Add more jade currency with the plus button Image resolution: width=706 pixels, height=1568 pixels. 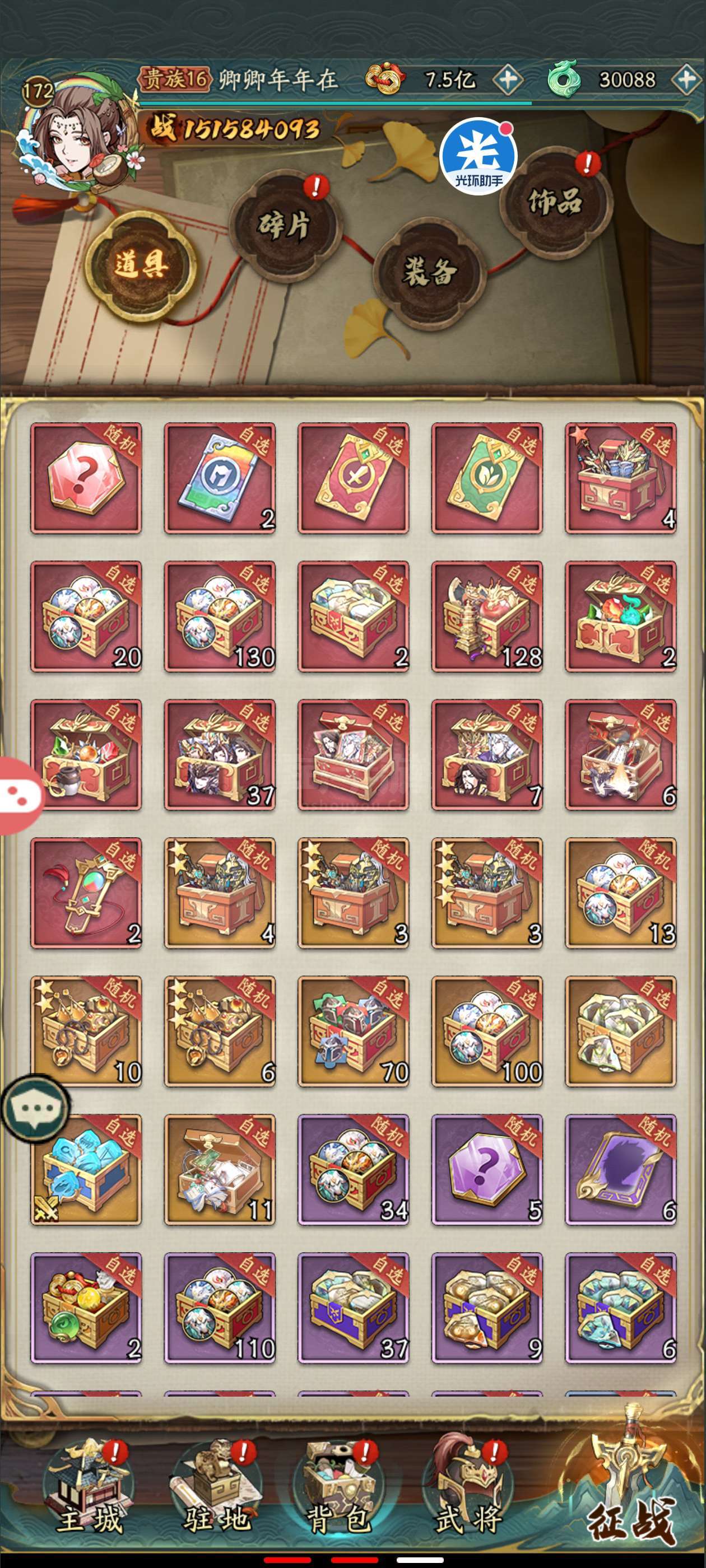click(x=686, y=79)
